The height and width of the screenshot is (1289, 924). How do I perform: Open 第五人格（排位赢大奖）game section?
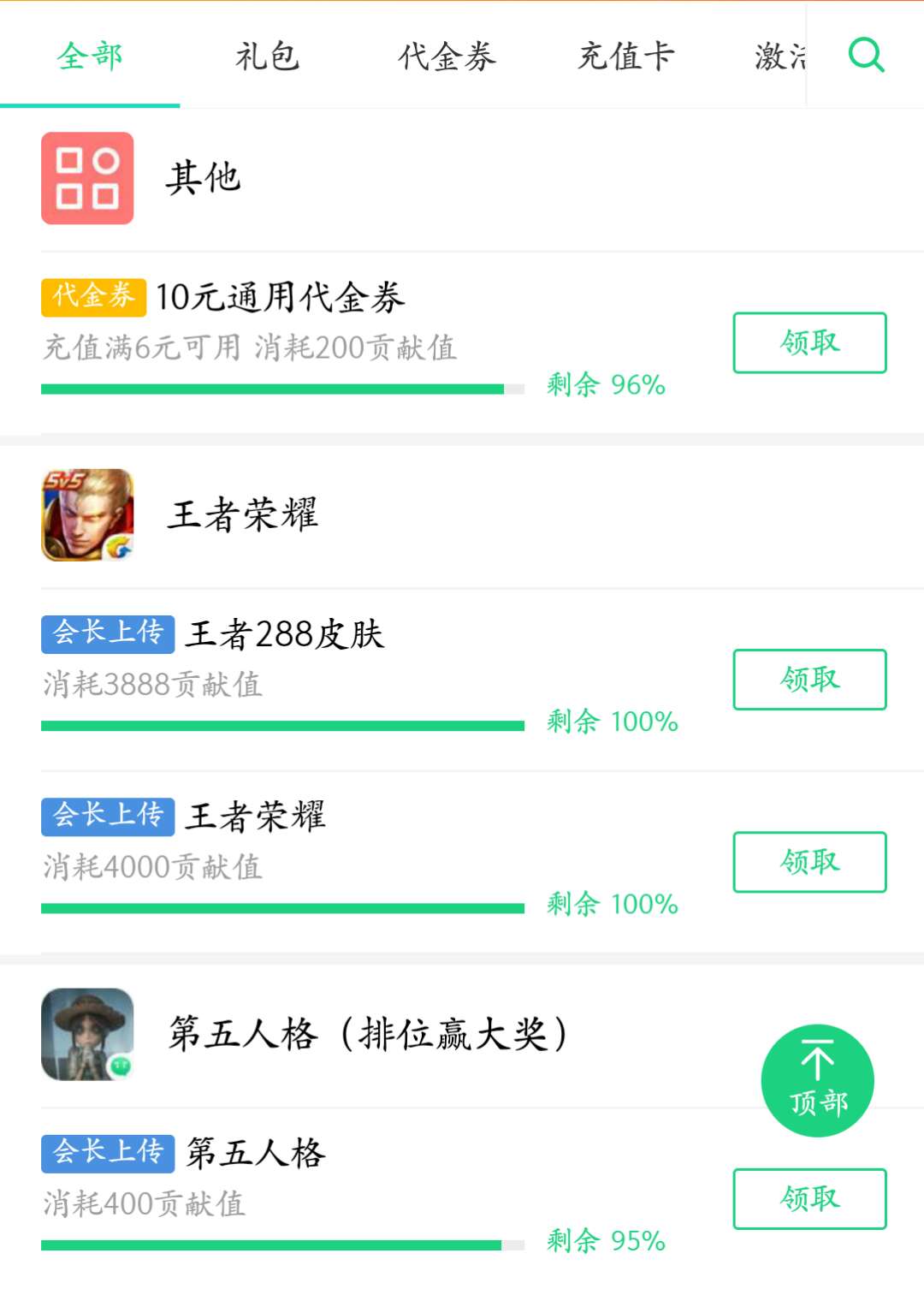tap(368, 1034)
